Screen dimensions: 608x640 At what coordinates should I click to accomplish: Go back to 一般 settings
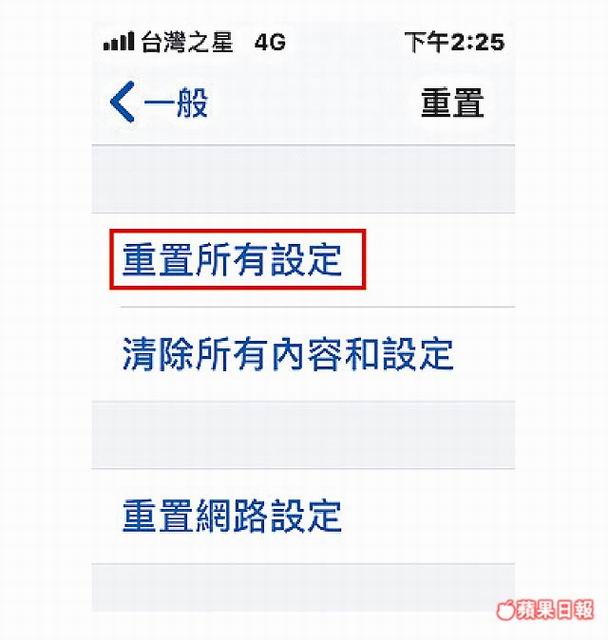[x=160, y=103]
